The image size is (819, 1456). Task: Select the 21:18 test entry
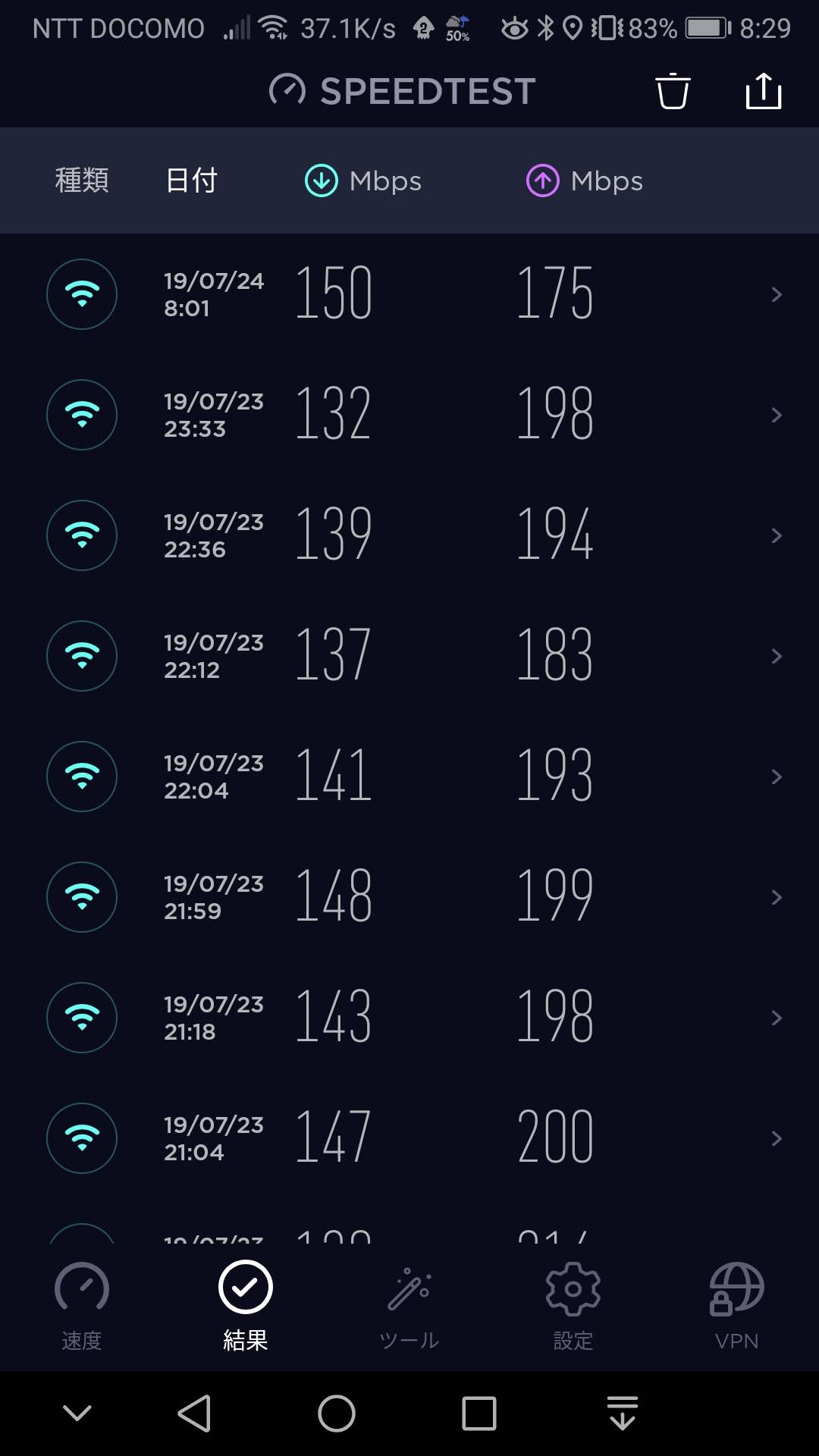[409, 1018]
